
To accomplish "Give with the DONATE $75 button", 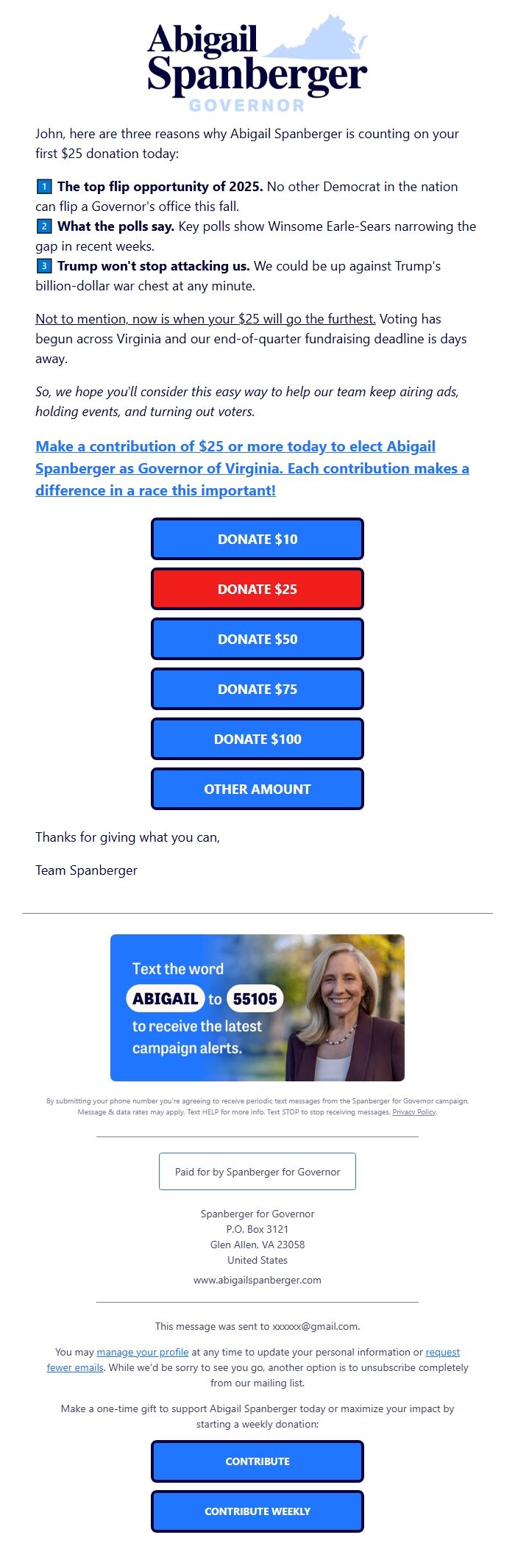I will coord(257,689).
